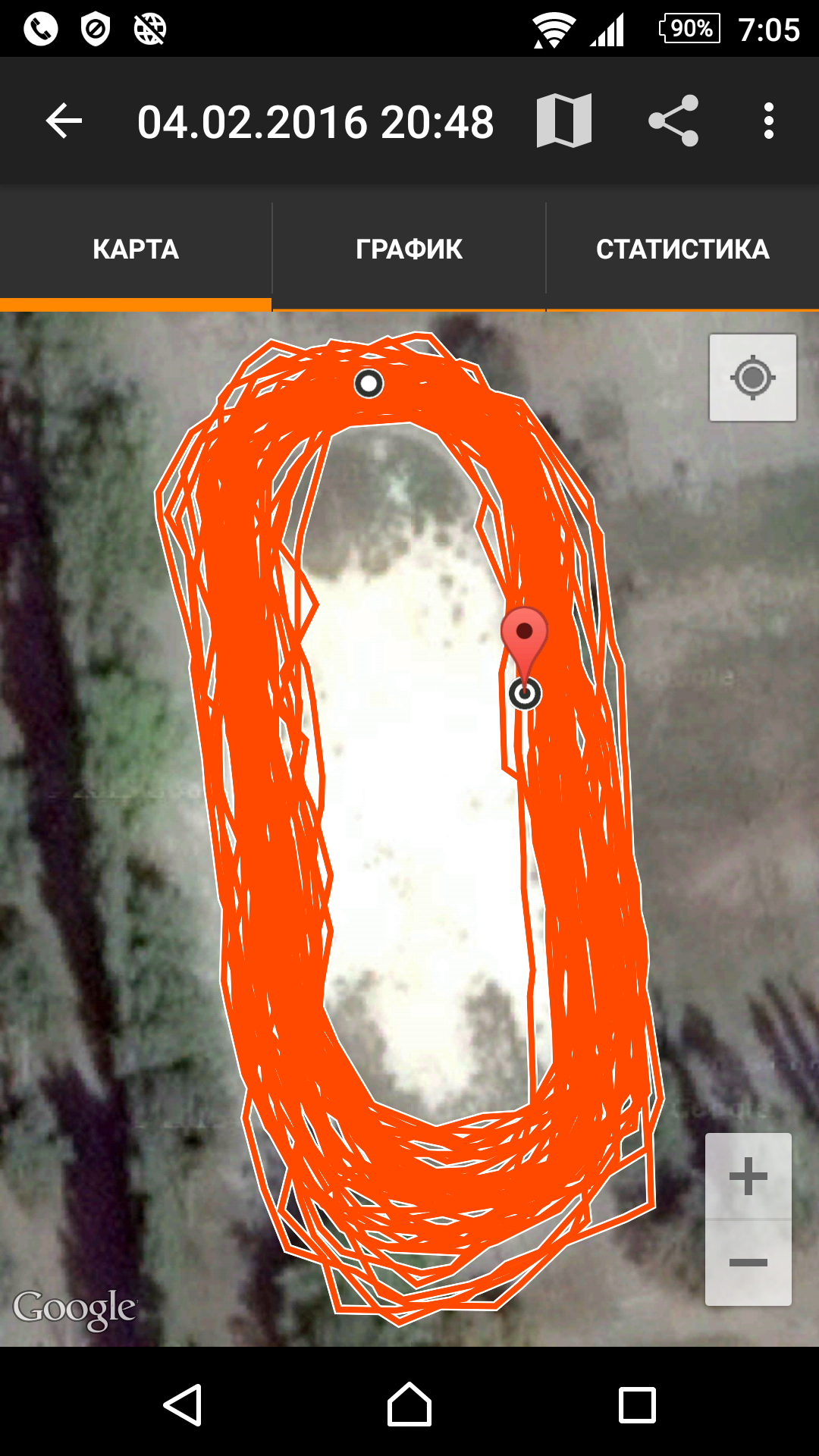This screenshot has width=819, height=1456.
Task: Open recent apps
Action: click(x=637, y=1404)
